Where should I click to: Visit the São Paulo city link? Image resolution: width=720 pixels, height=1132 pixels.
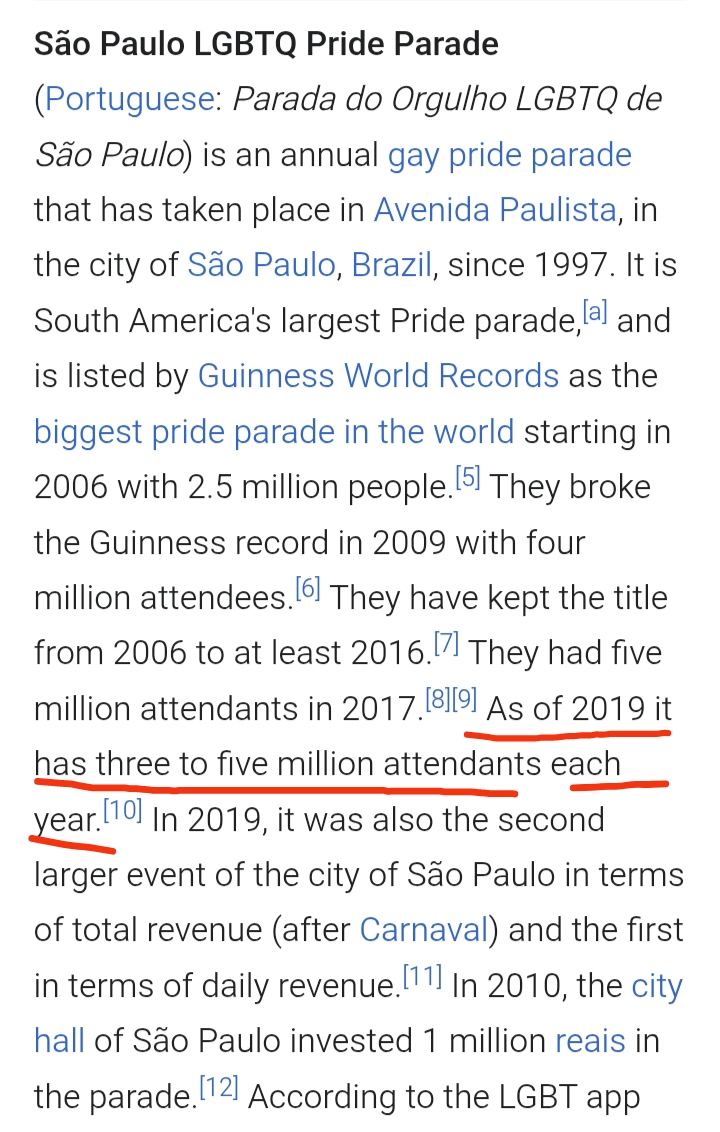click(x=261, y=265)
